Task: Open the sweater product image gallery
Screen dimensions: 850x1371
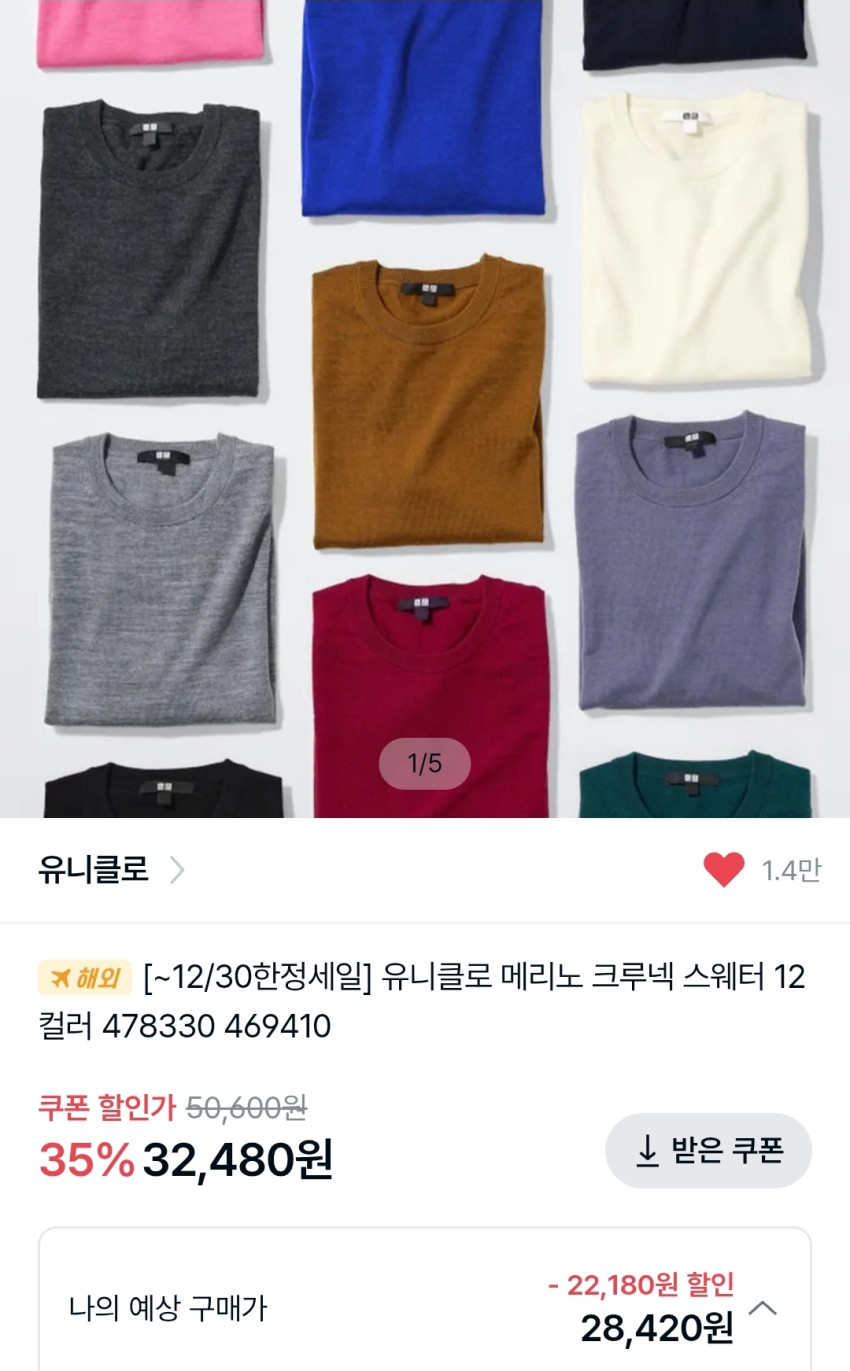Action: click(425, 400)
